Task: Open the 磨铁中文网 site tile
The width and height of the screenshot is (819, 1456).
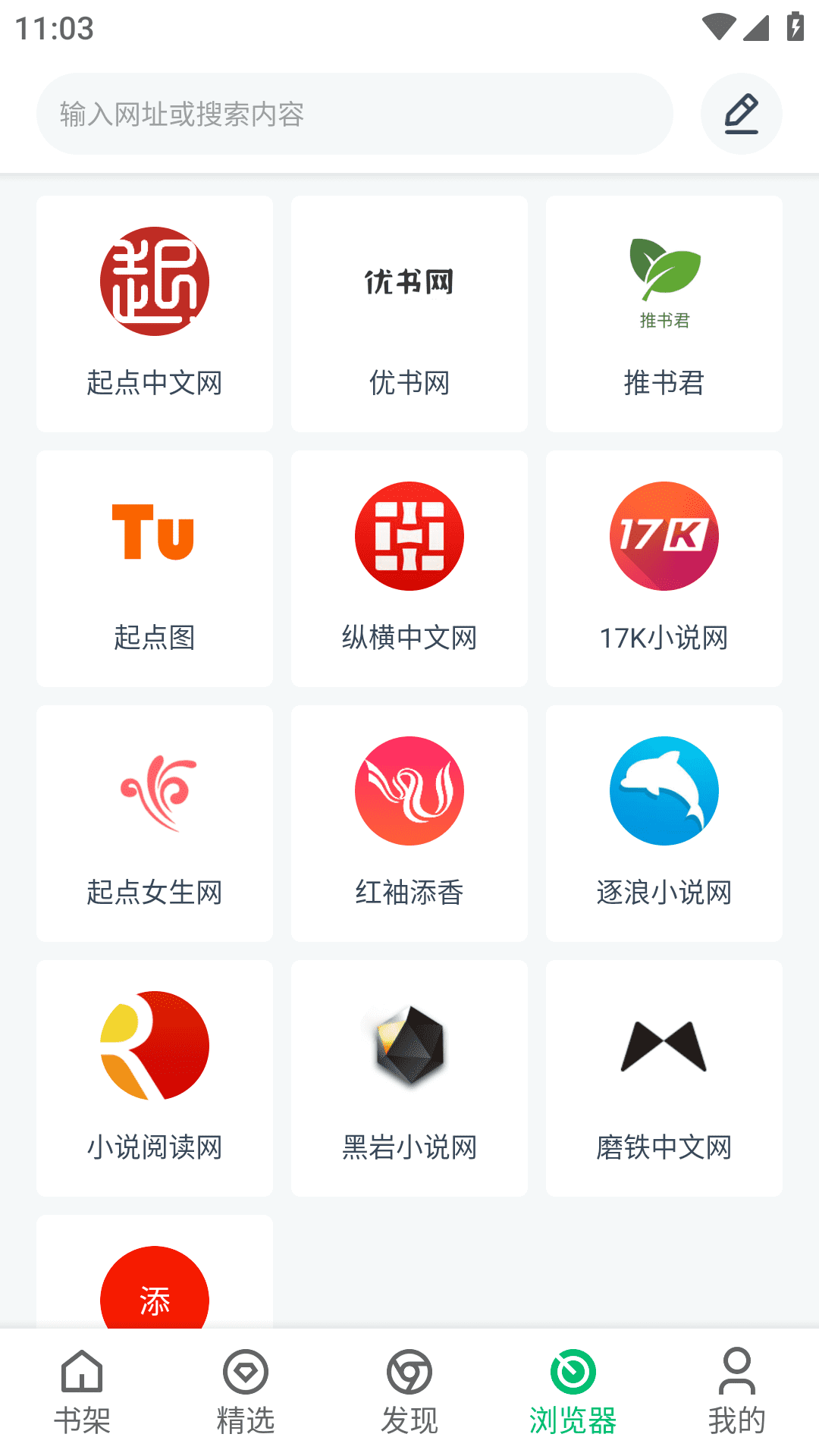Action: coord(664,1078)
